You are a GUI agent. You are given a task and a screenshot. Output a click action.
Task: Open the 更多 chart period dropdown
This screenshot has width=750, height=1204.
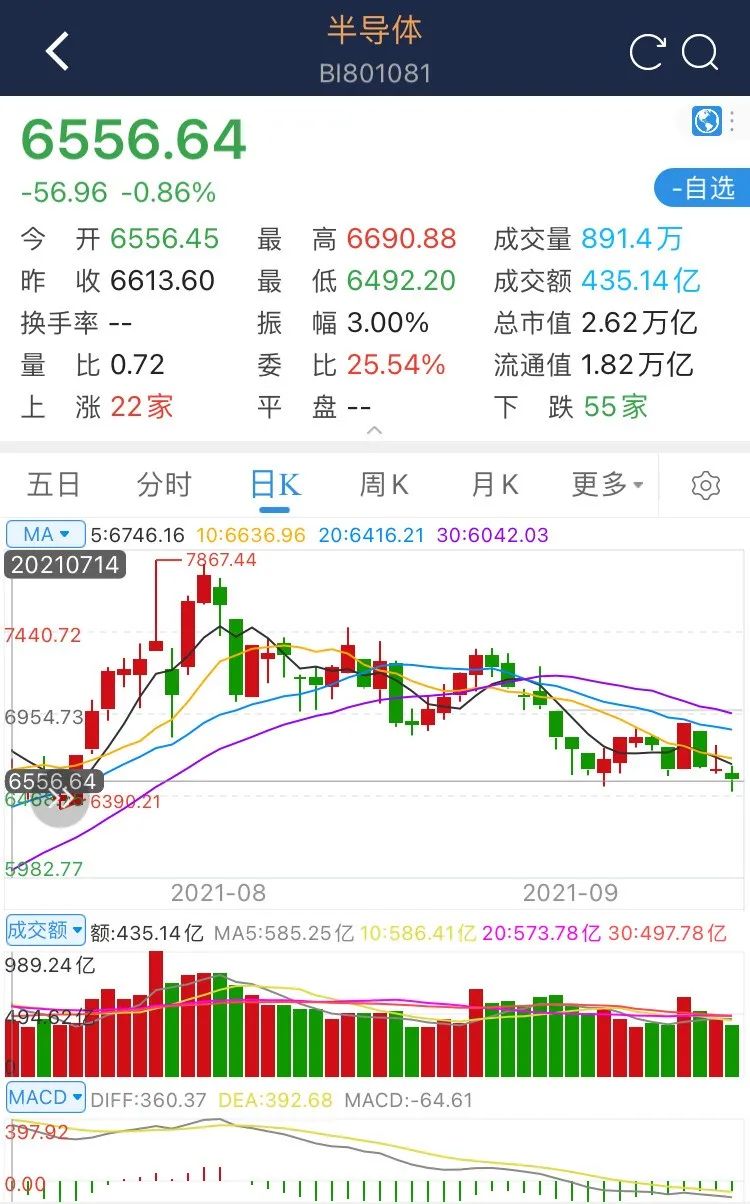(x=608, y=485)
